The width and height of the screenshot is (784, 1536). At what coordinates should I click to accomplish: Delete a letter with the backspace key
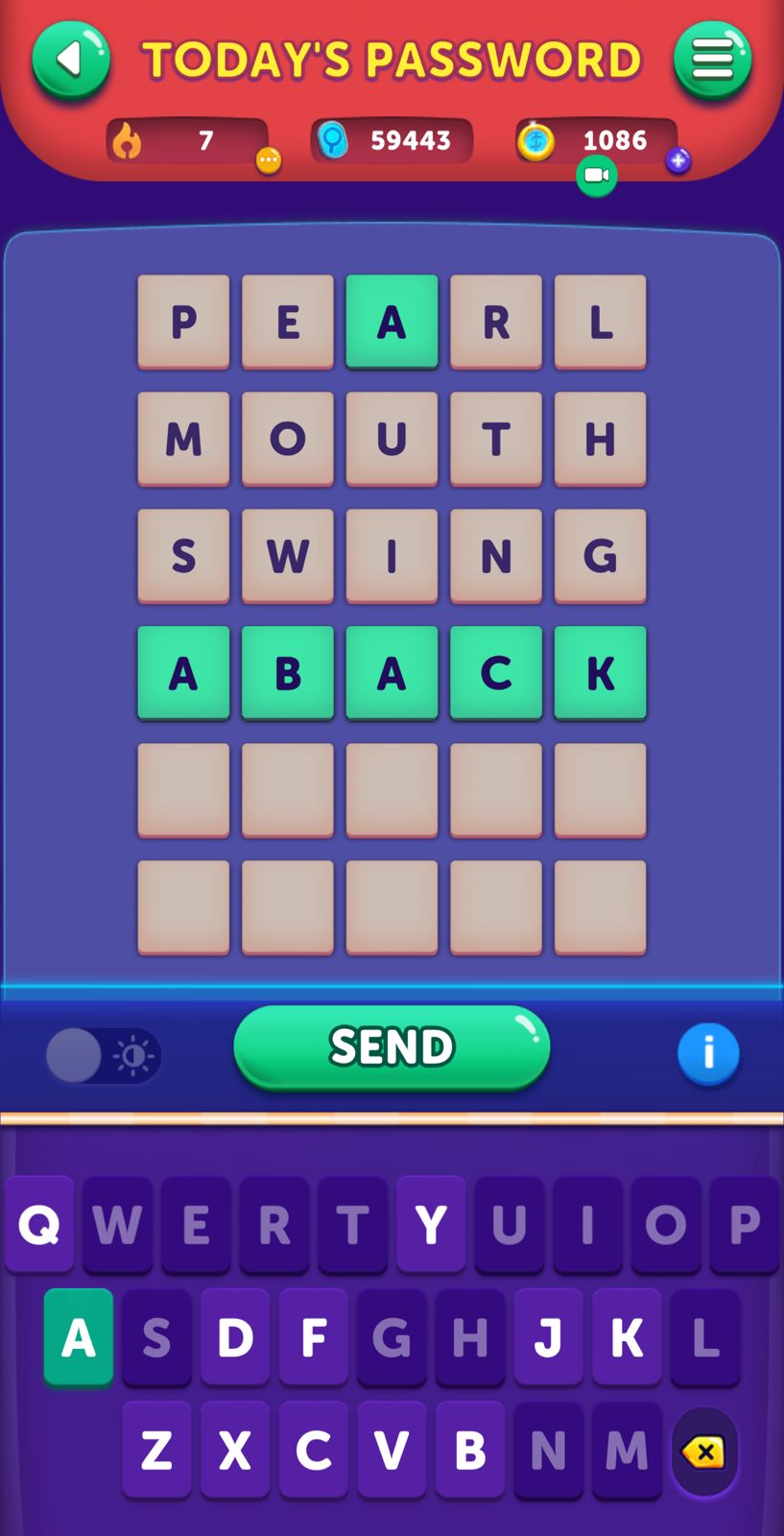pyautogui.click(x=704, y=1452)
